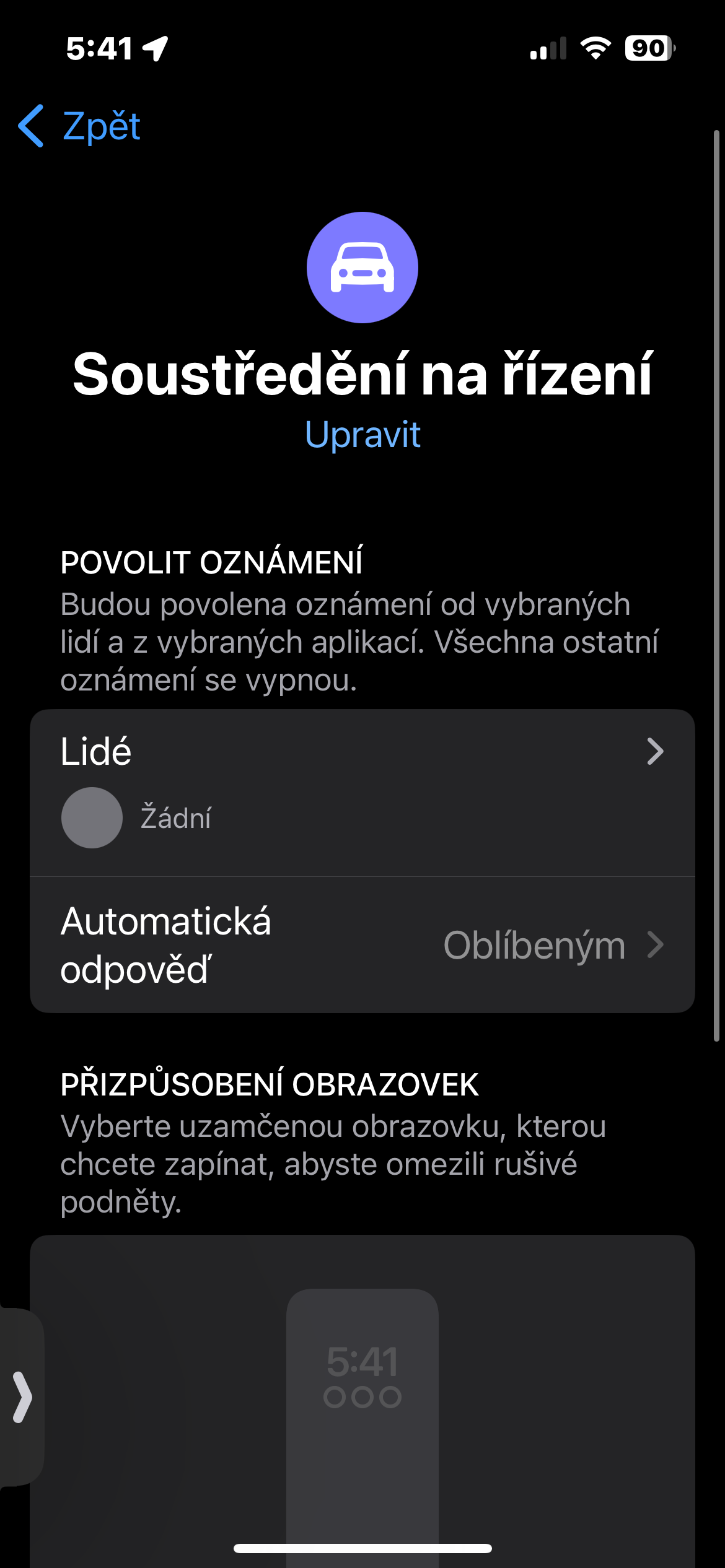Viewport: 725px width, 1568px height.
Task: Open Automatická odpověď settings
Action: click(x=362, y=945)
